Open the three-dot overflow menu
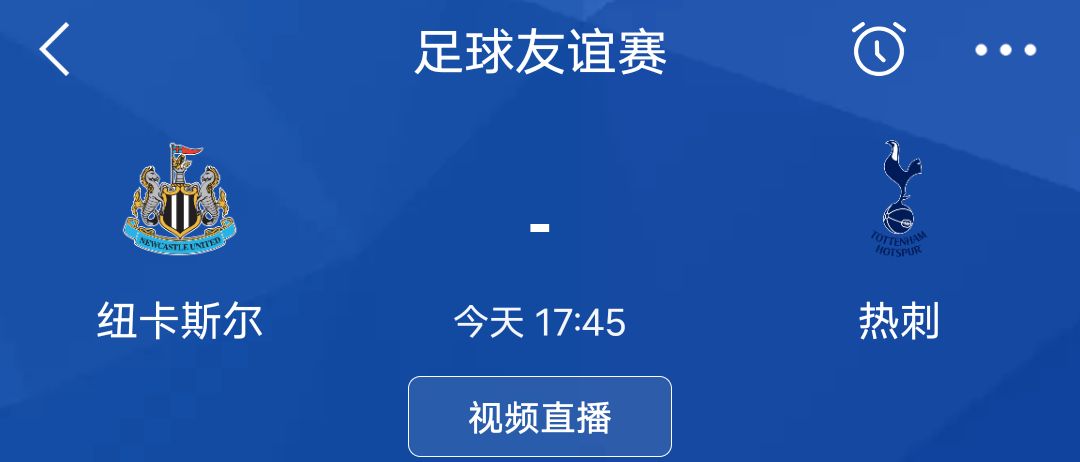The width and height of the screenshot is (1080, 462). pyautogui.click(x=1005, y=49)
